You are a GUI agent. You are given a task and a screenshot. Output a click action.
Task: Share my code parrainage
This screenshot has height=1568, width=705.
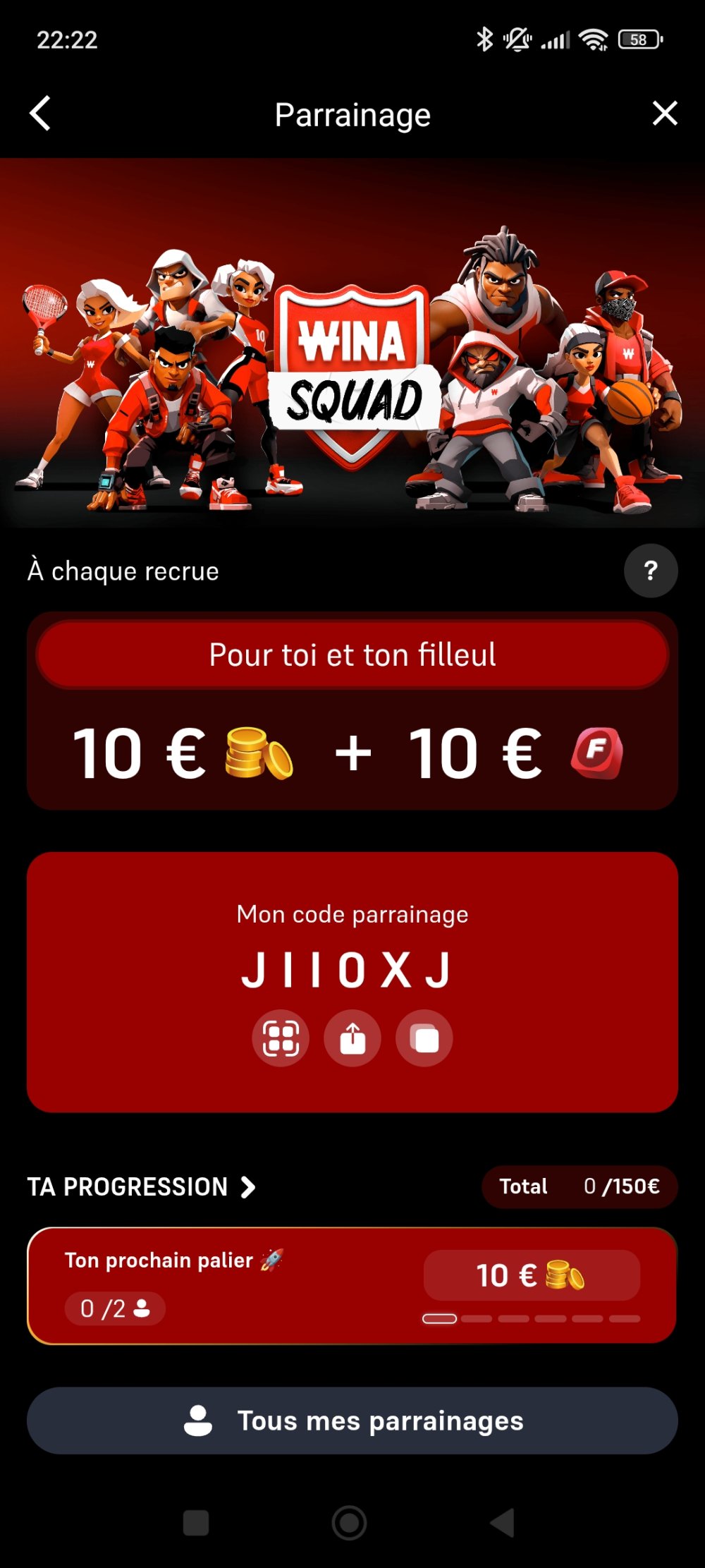[x=352, y=1038]
